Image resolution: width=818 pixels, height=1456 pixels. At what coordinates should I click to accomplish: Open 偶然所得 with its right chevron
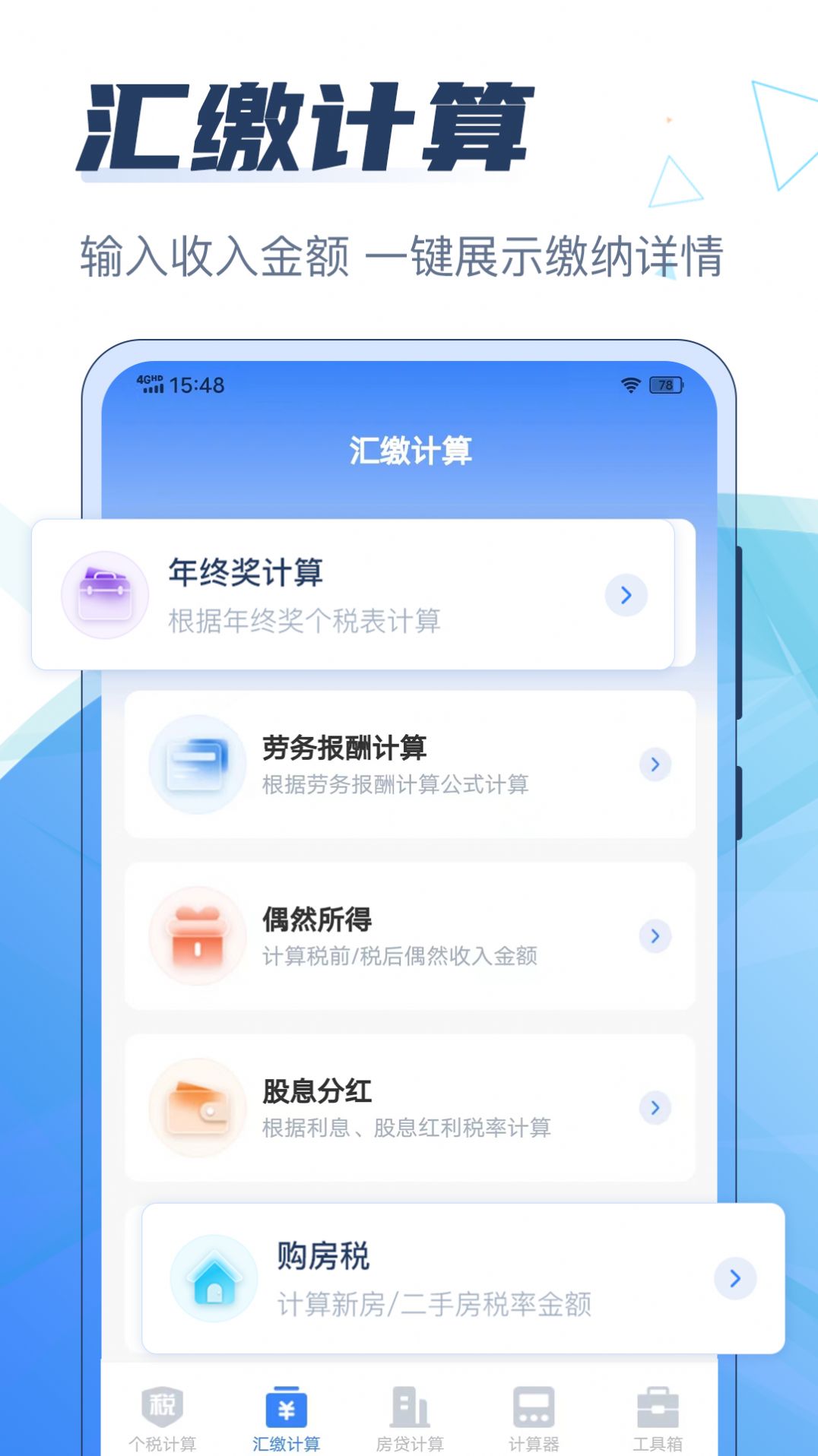click(x=655, y=937)
